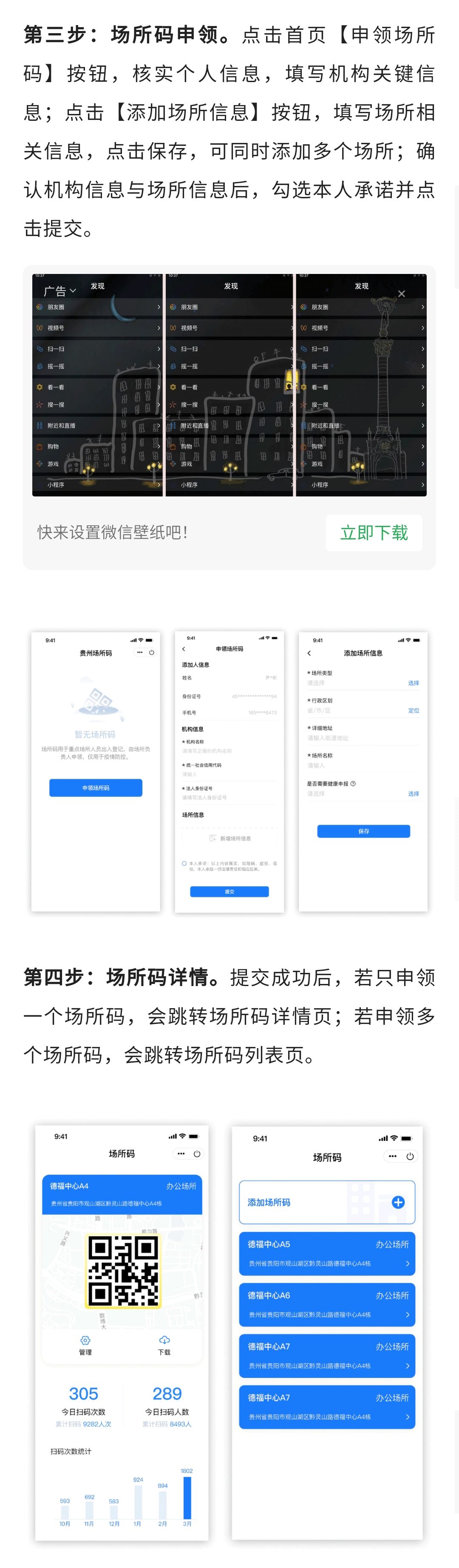Enlarge the 场所码详情 screenshot image
This screenshot has width=459, height=1568.
click(229, 1333)
